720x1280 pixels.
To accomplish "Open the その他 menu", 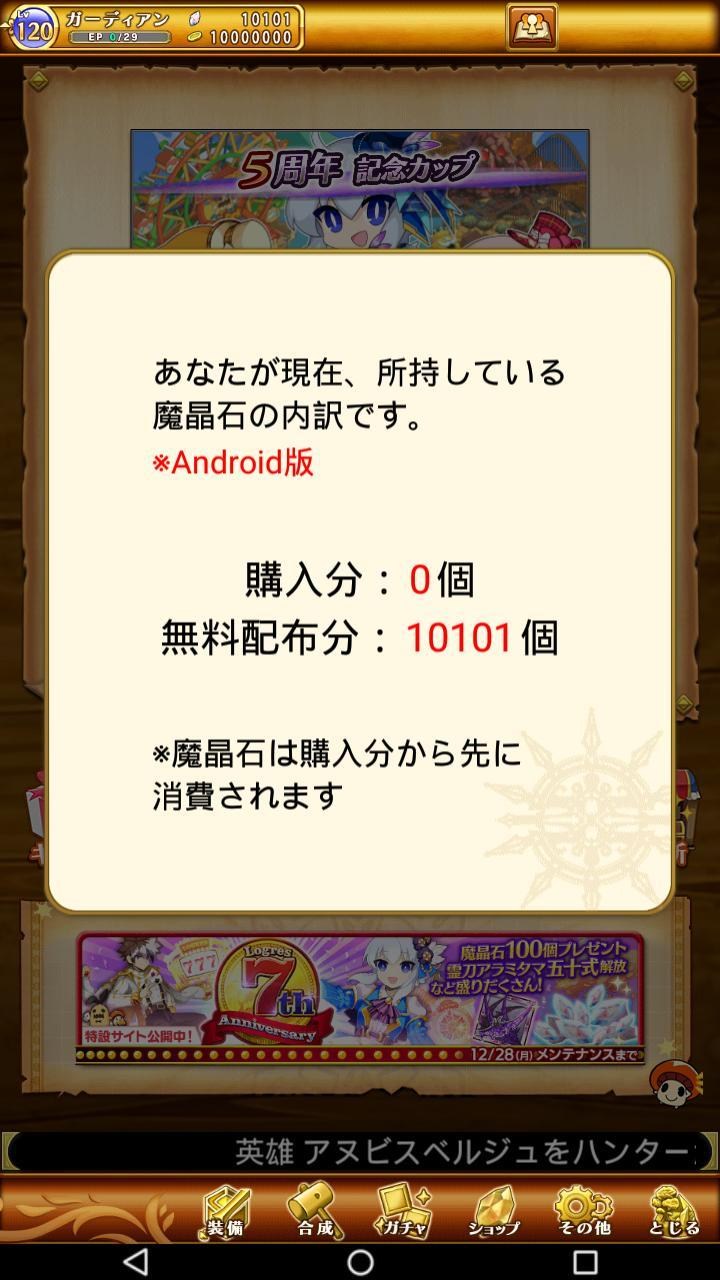I will coord(583,1209).
